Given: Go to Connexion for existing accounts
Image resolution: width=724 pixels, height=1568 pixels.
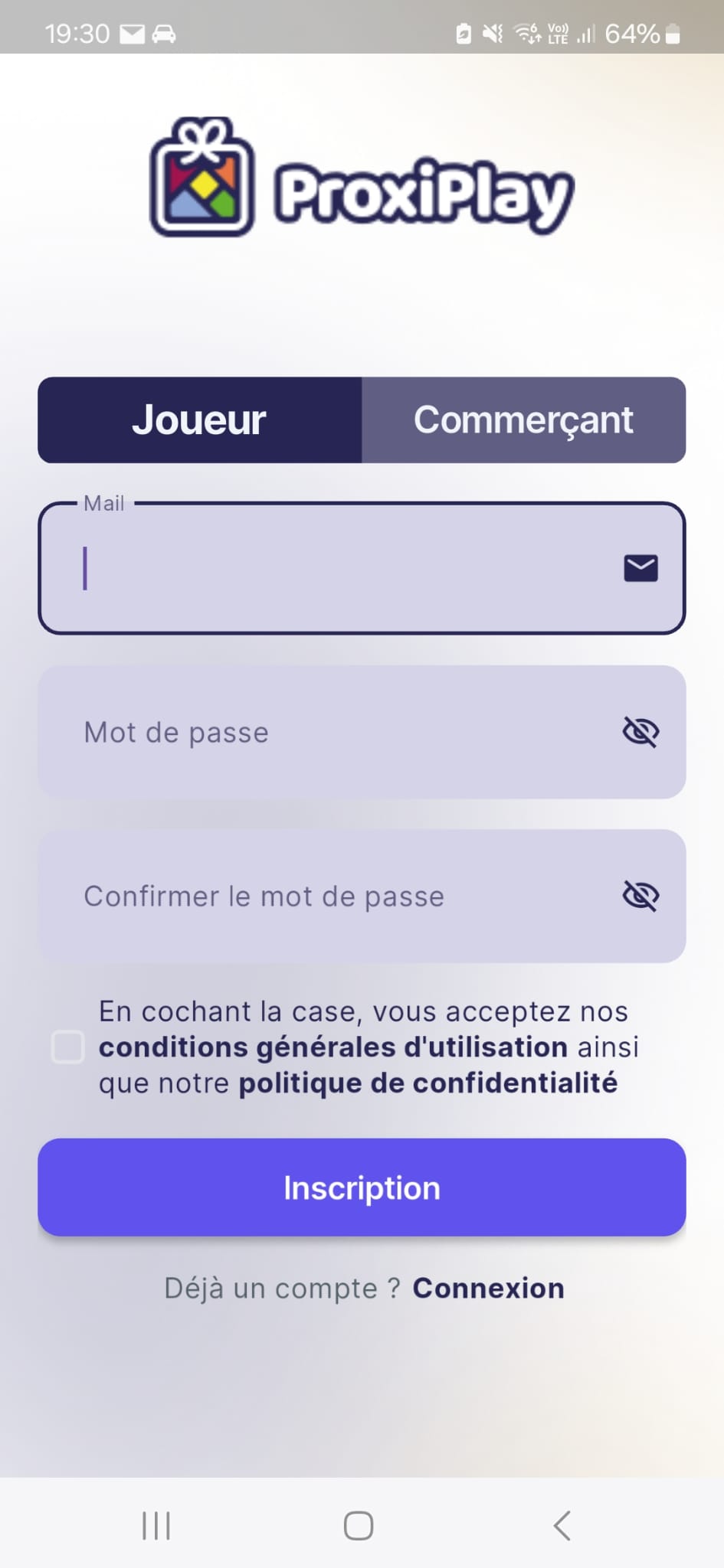Looking at the screenshot, I should coord(488,1288).
